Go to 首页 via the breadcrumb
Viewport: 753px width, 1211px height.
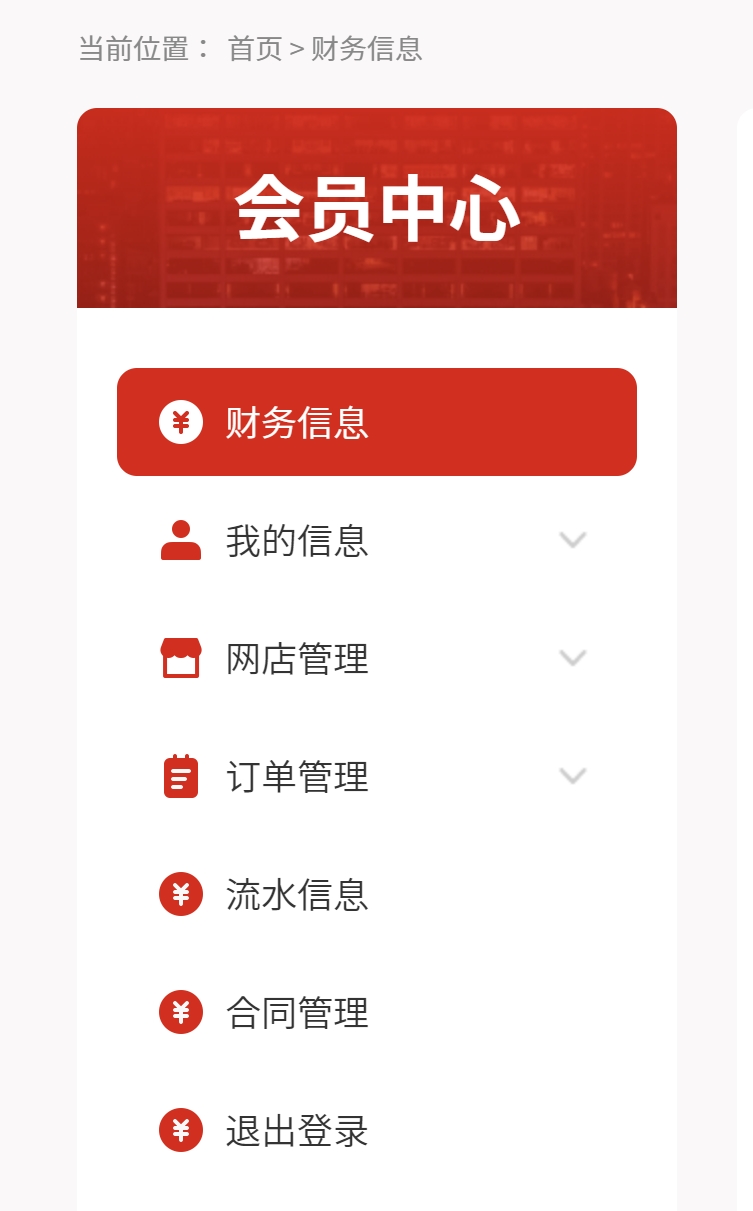(x=255, y=48)
